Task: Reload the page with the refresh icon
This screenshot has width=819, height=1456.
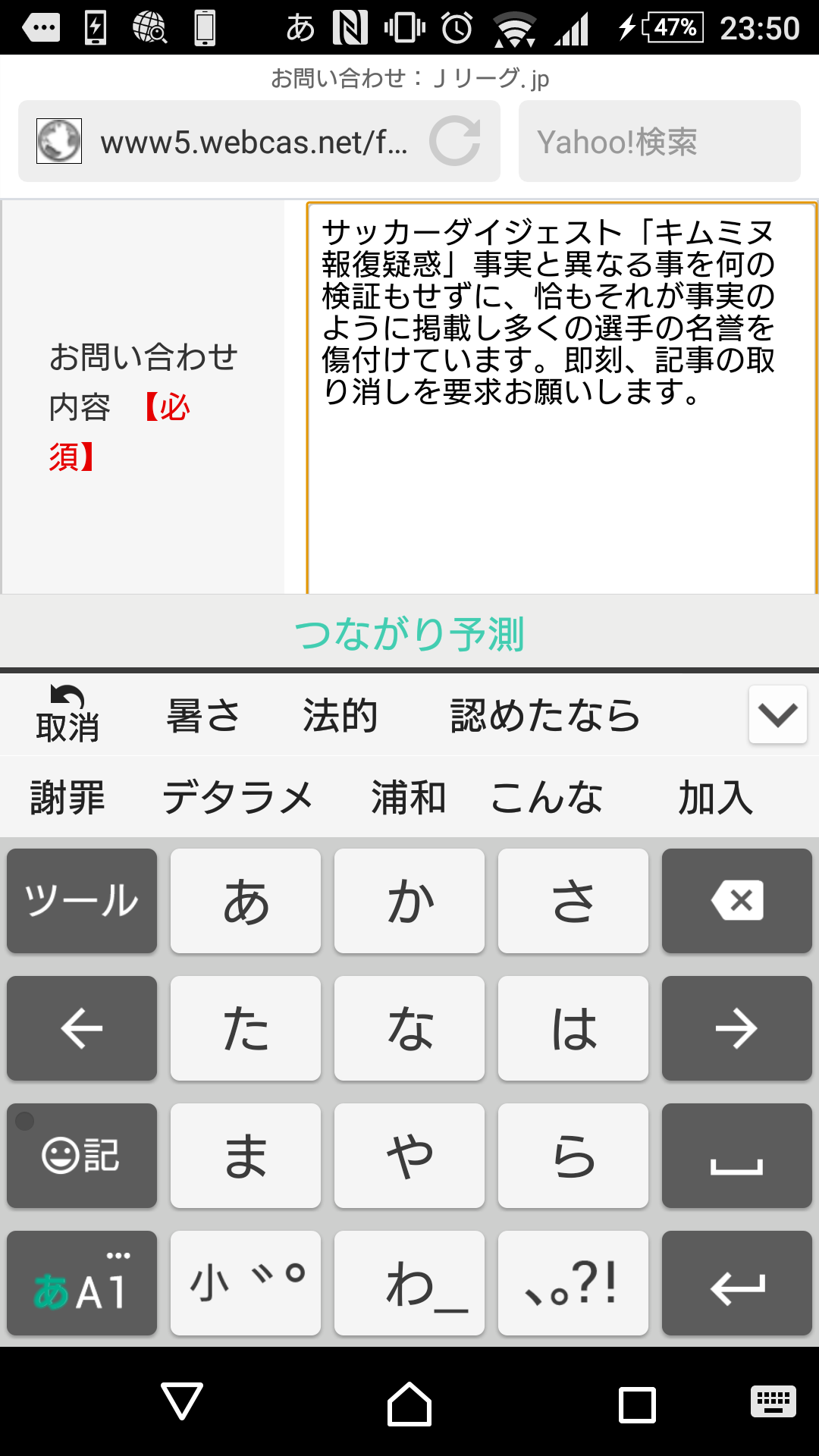Action: (x=455, y=141)
